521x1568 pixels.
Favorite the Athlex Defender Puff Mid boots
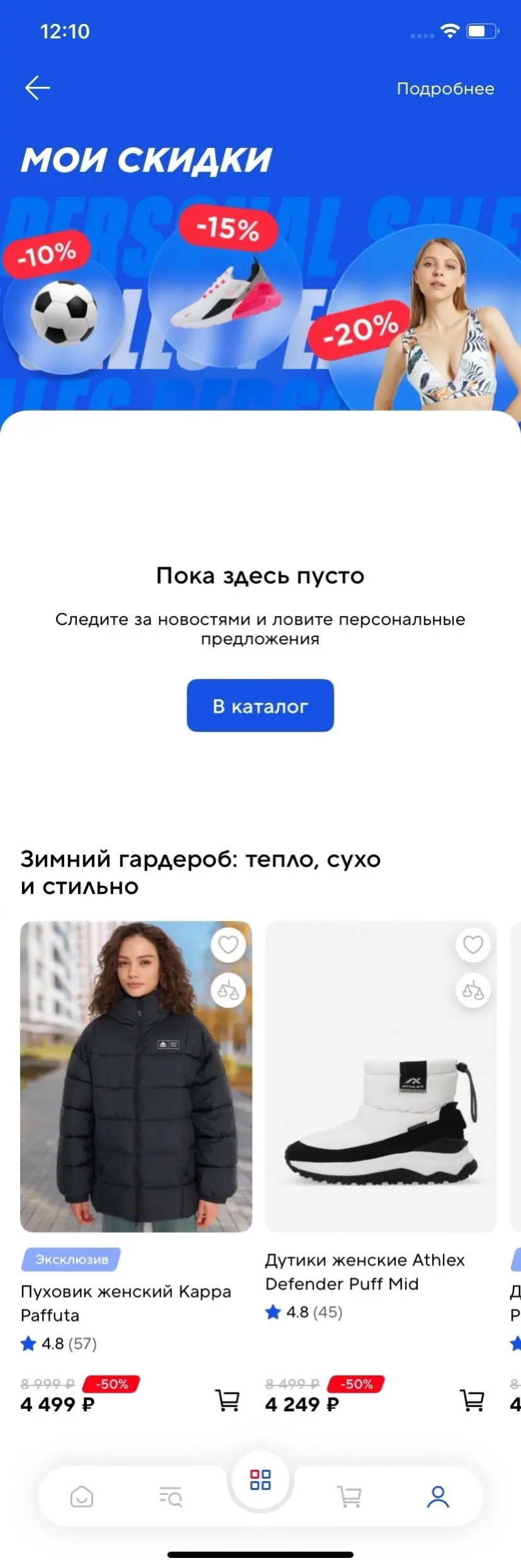tap(473, 944)
